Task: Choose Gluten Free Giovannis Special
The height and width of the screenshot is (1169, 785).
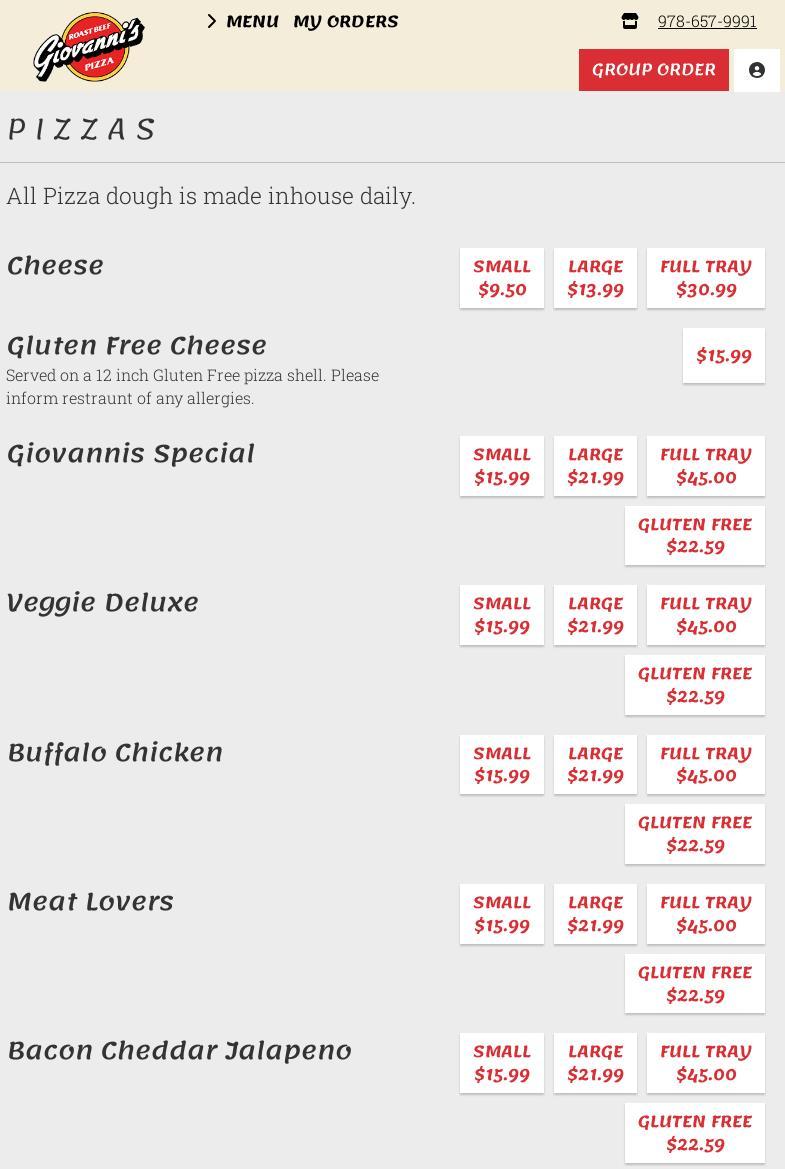Action: (x=694, y=535)
